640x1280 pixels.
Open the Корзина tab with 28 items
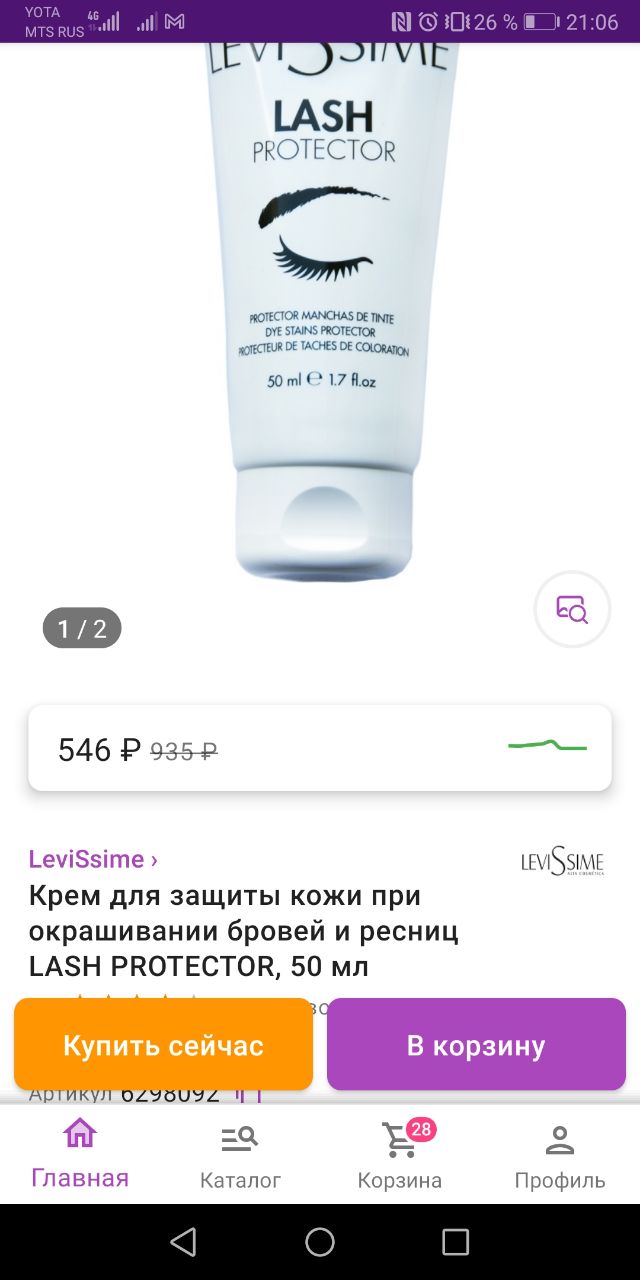tap(400, 1156)
